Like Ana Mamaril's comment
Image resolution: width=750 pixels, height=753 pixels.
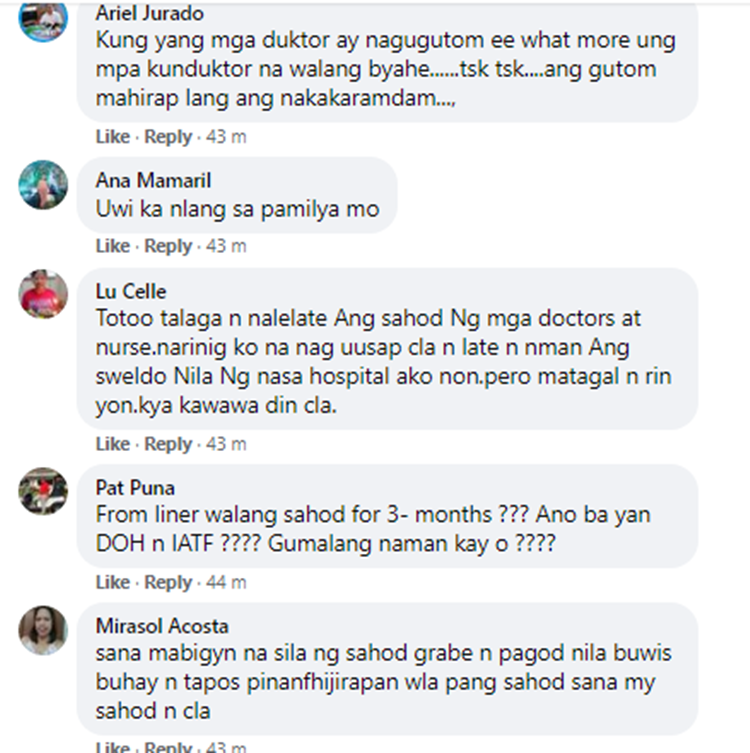click(112, 246)
